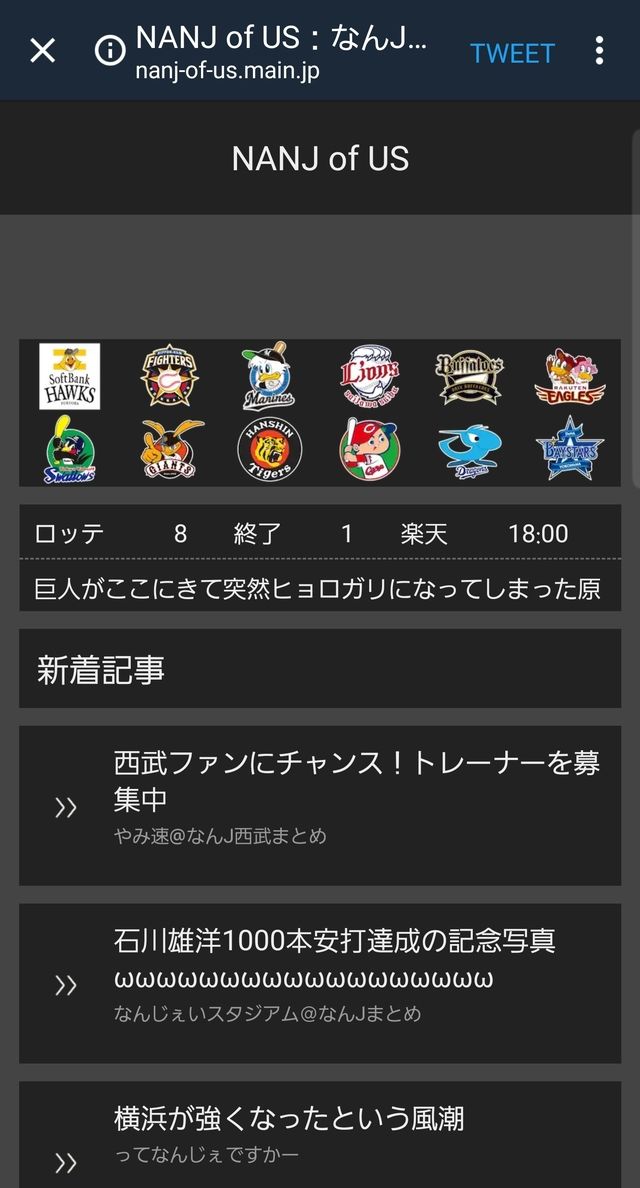The image size is (640, 1188).
Task: View site info for nanj-of-us.main.jp
Action: (x=110, y=51)
